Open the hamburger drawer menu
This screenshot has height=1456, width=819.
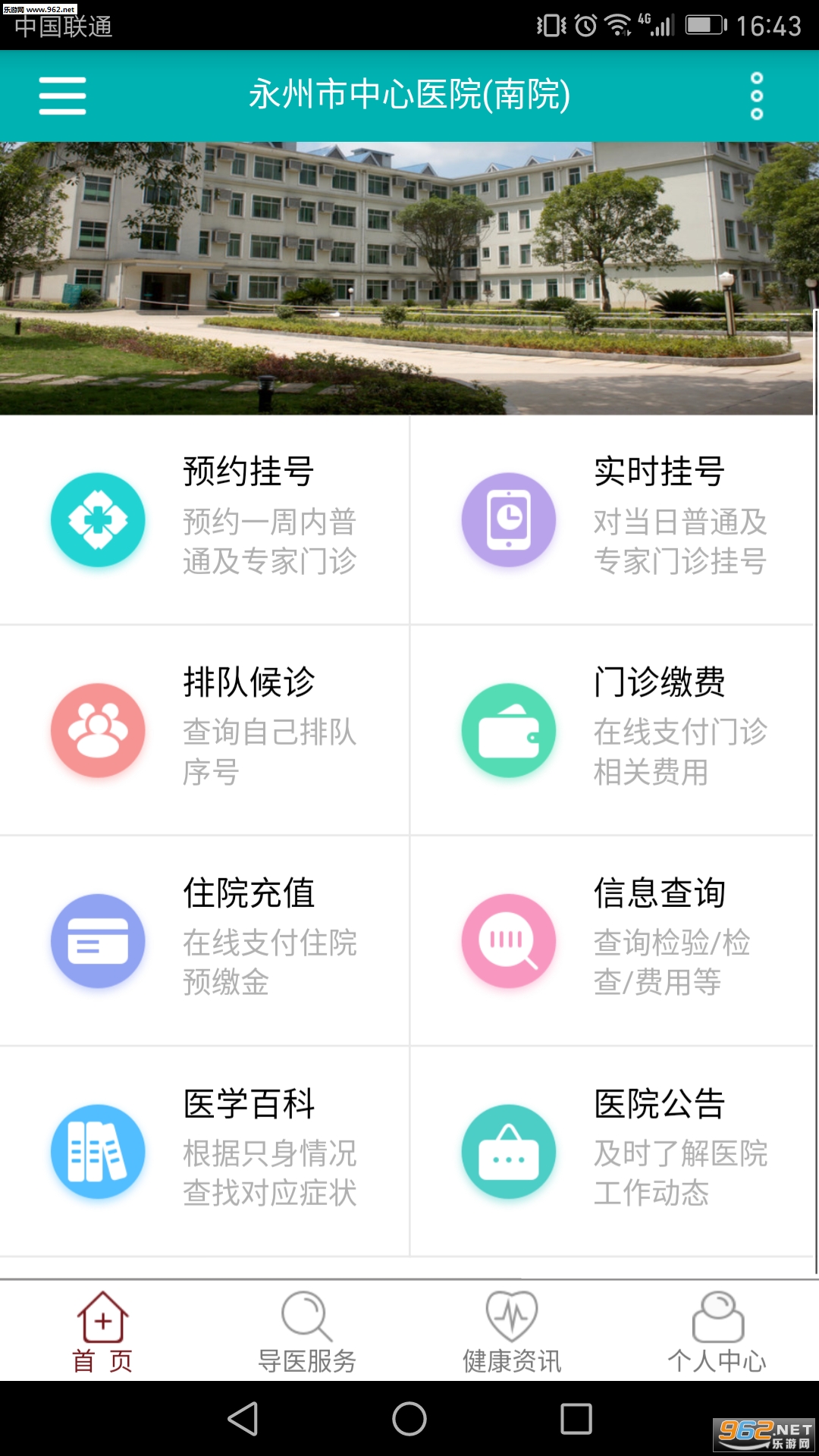62,96
